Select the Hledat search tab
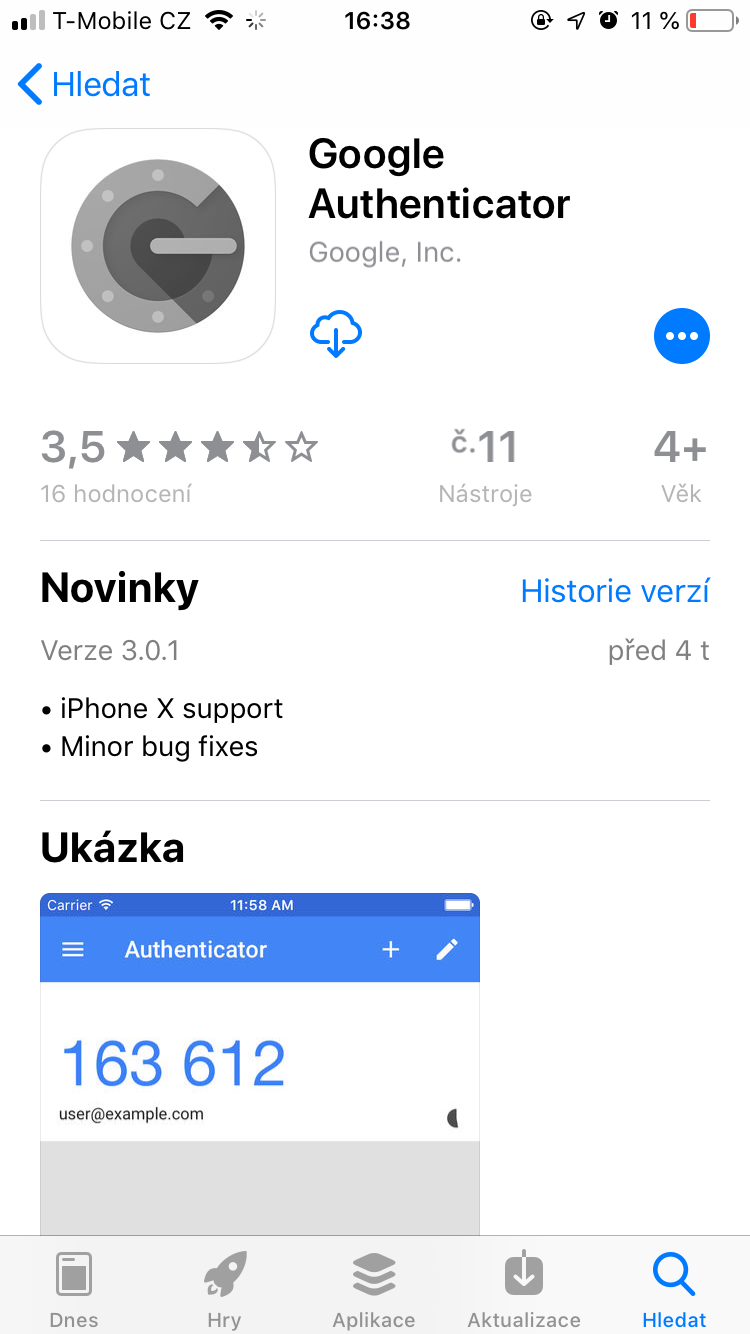The width and height of the screenshot is (750, 1334). (674, 1290)
